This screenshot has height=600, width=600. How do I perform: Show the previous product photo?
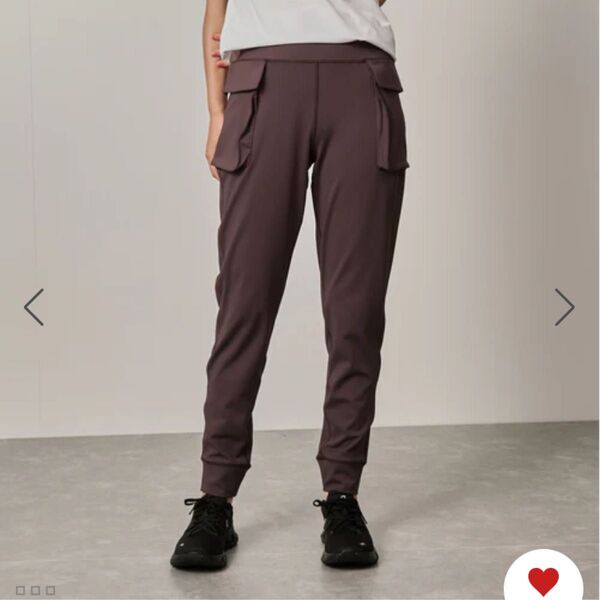(34, 307)
